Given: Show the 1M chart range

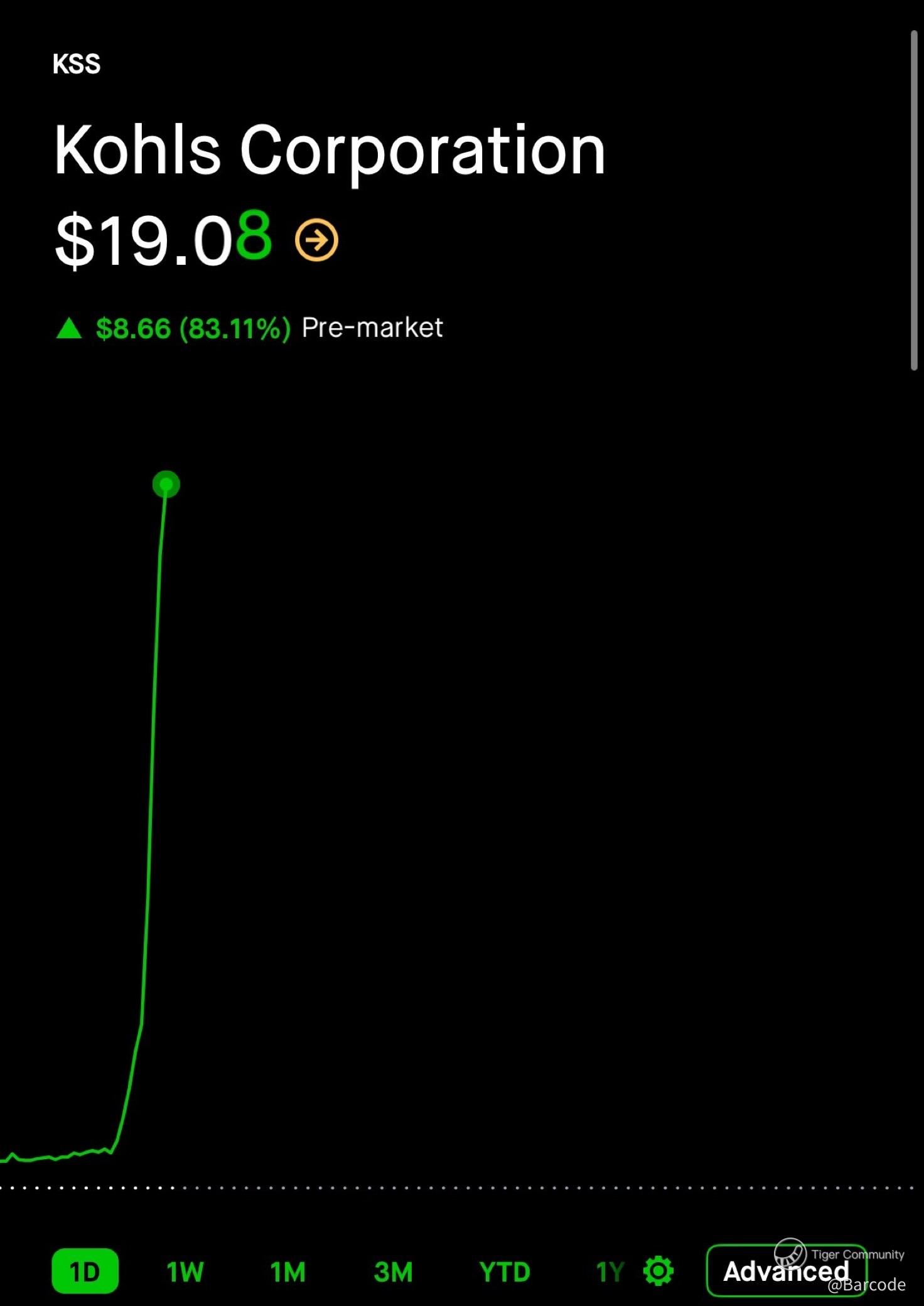Looking at the screenshot, I should [288, 1272].
